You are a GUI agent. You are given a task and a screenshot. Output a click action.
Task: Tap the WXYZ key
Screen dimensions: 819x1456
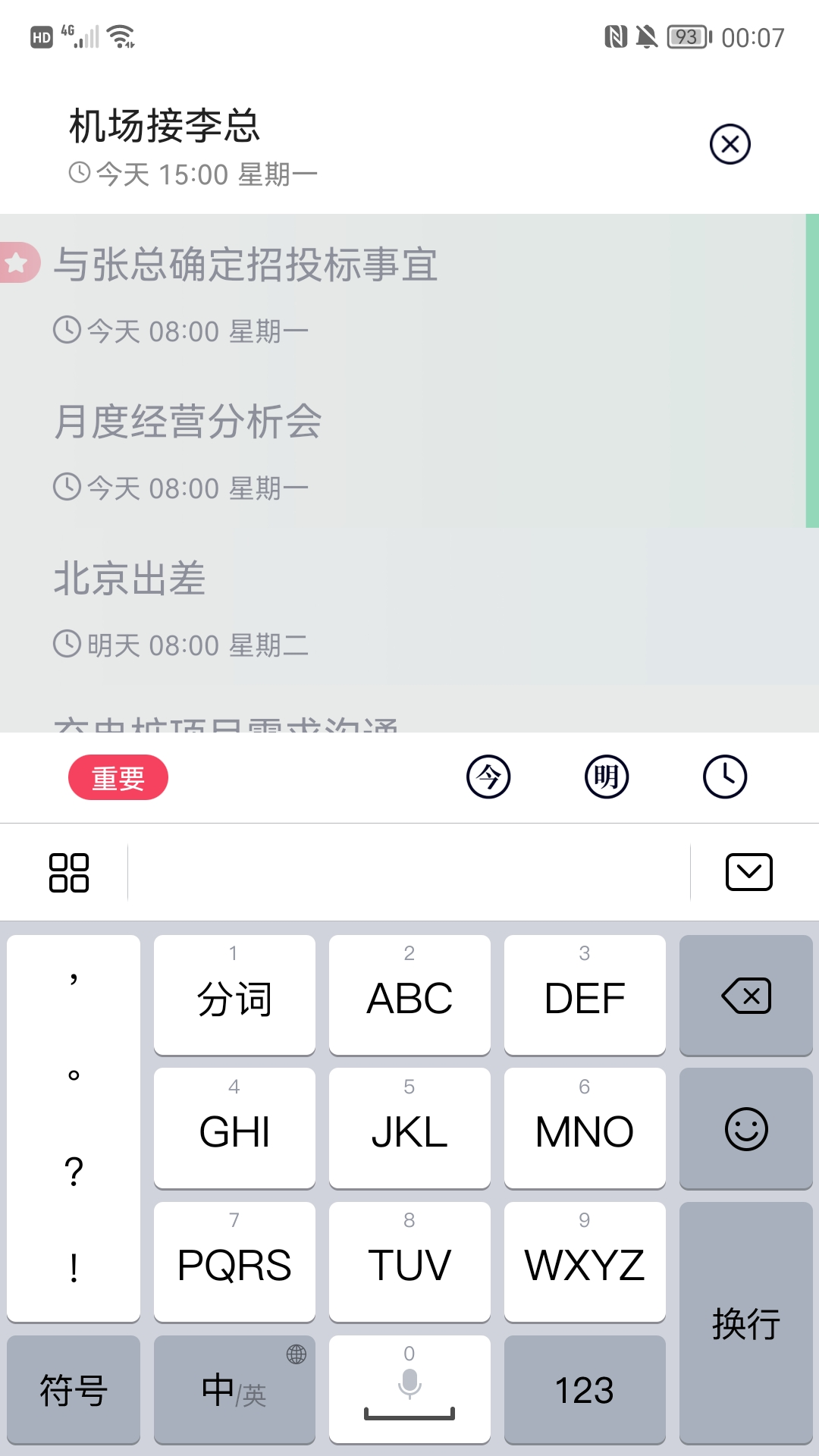coord(585,1262)
